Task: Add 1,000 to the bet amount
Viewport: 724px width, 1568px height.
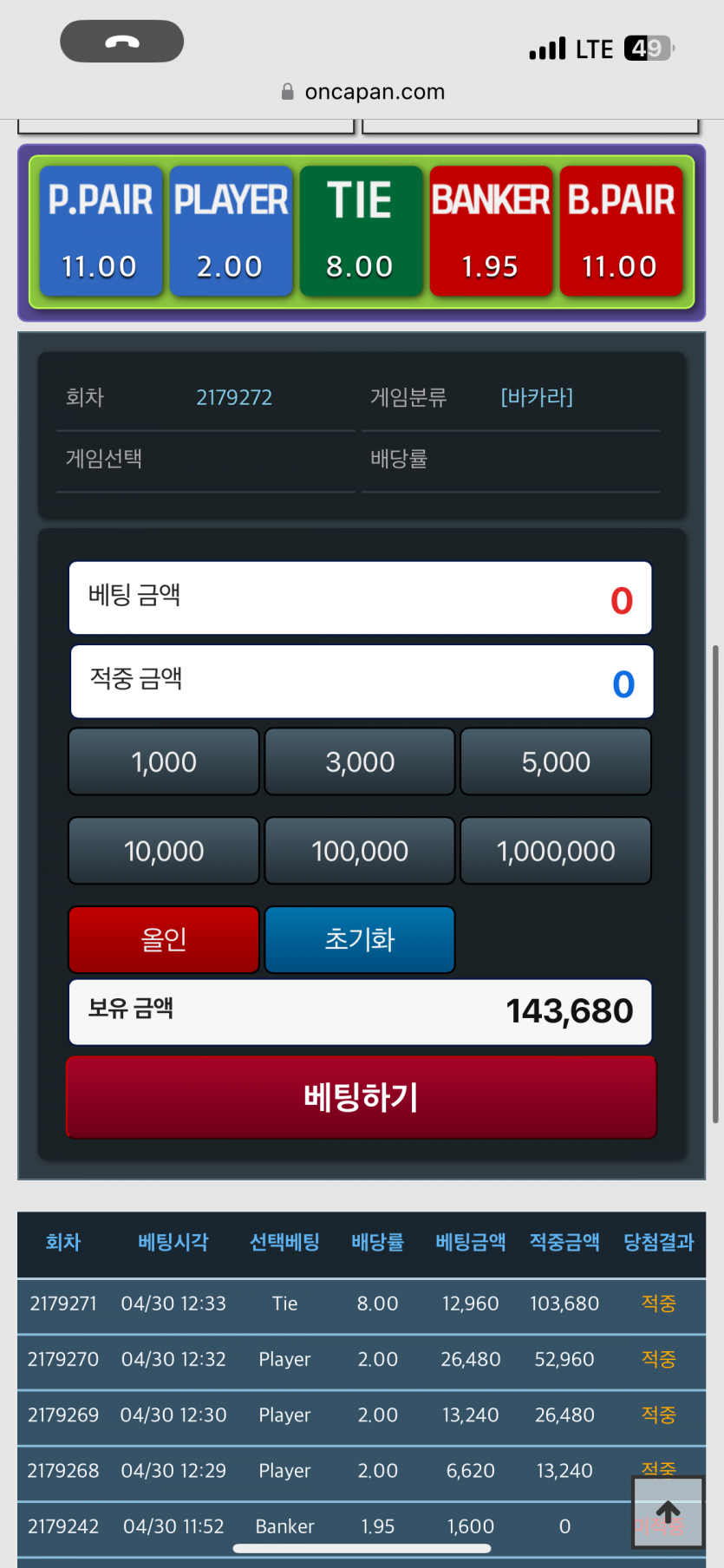Action: tap(164, 762)
